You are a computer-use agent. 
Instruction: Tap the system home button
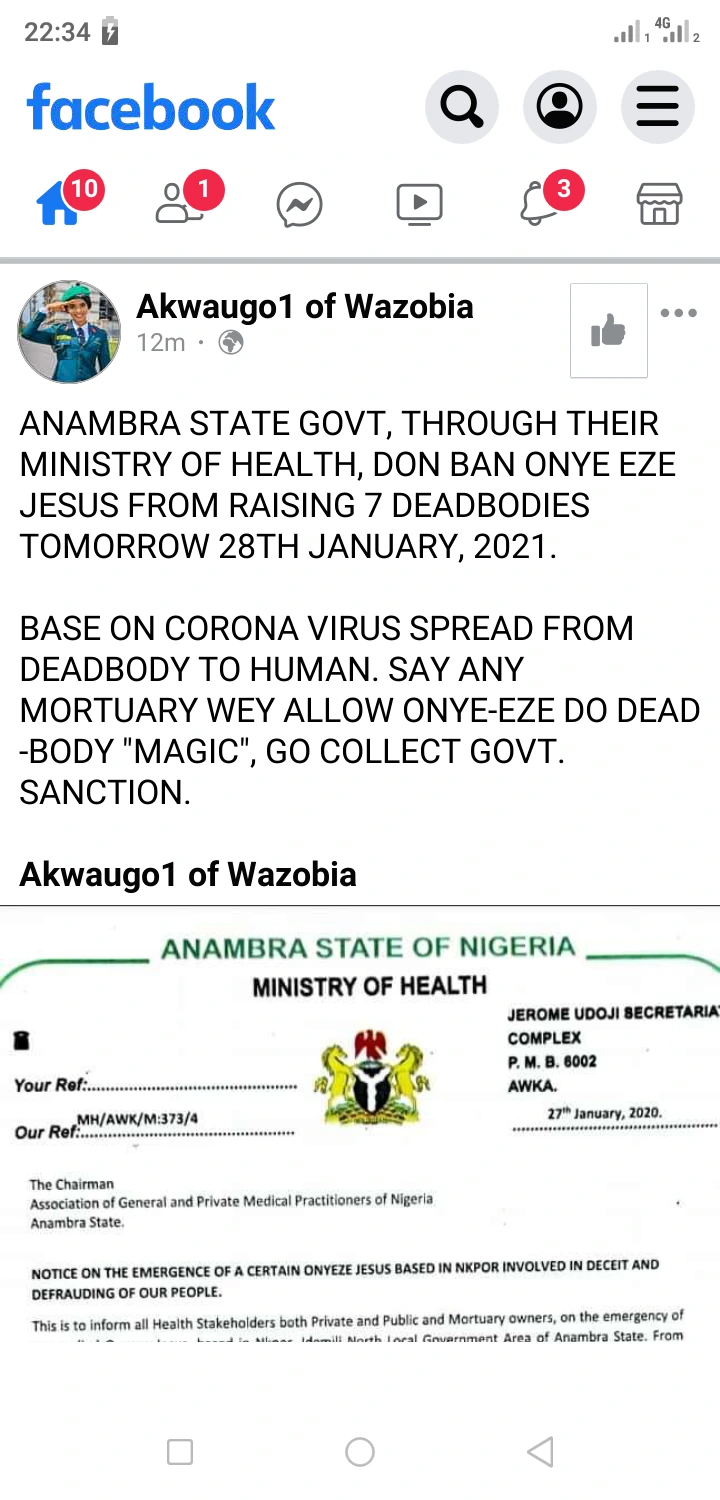(x=360, y=1451)
